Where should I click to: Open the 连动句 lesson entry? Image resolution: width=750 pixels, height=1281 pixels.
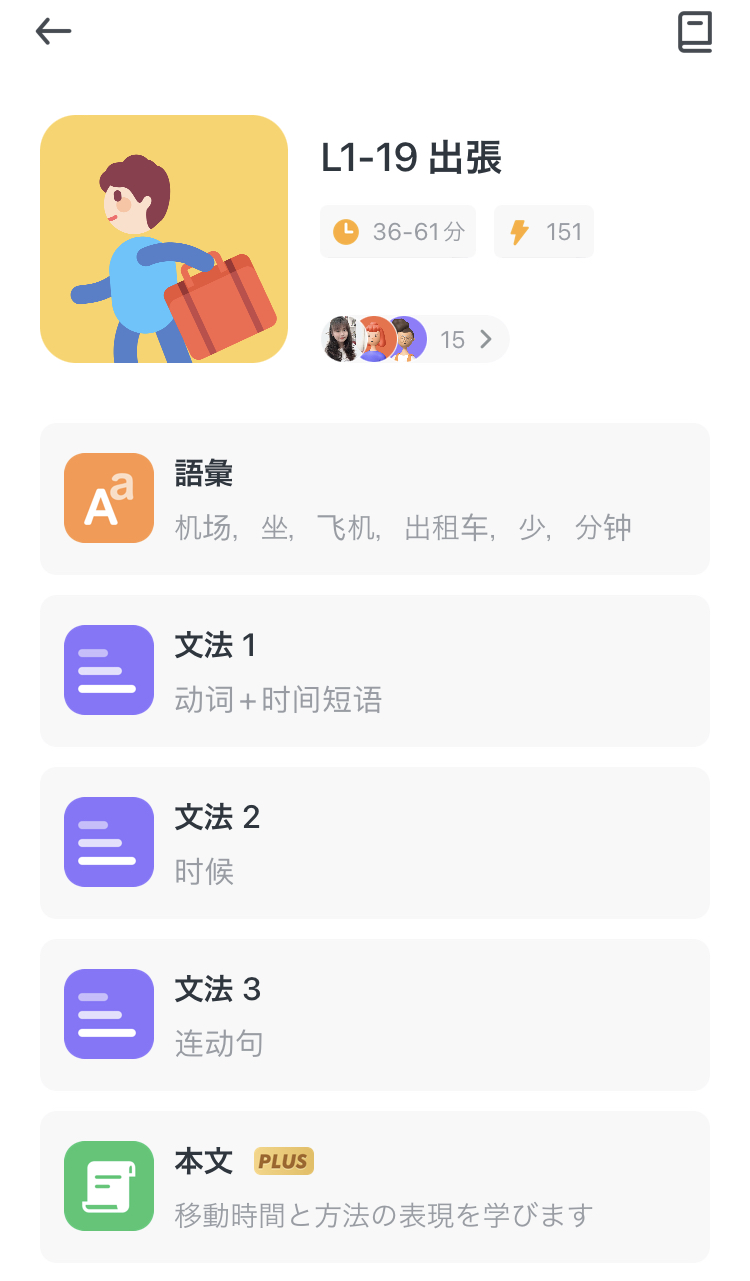click(x=218, y=1044)
